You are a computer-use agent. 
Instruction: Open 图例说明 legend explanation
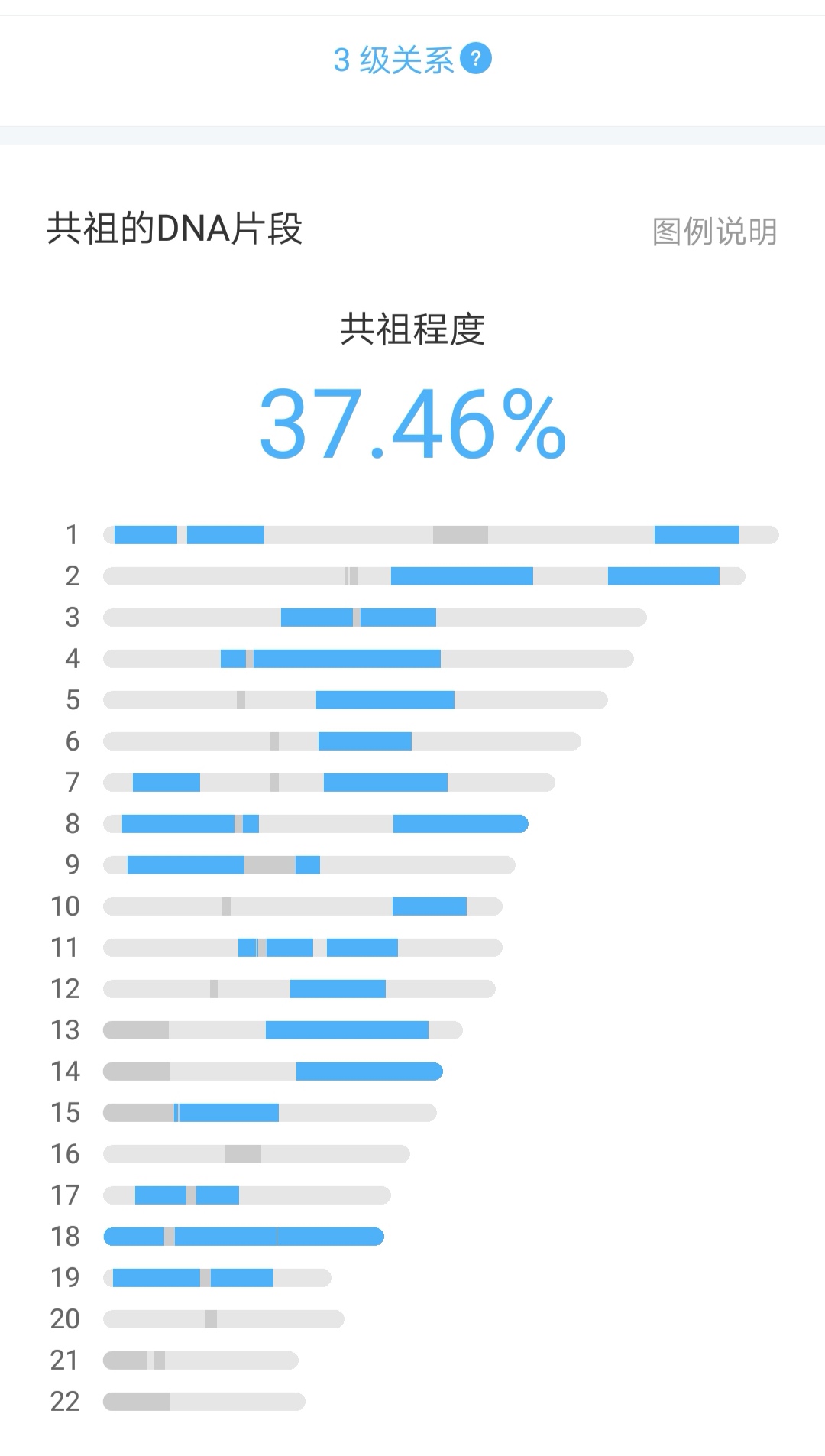[x=714, y=232]
